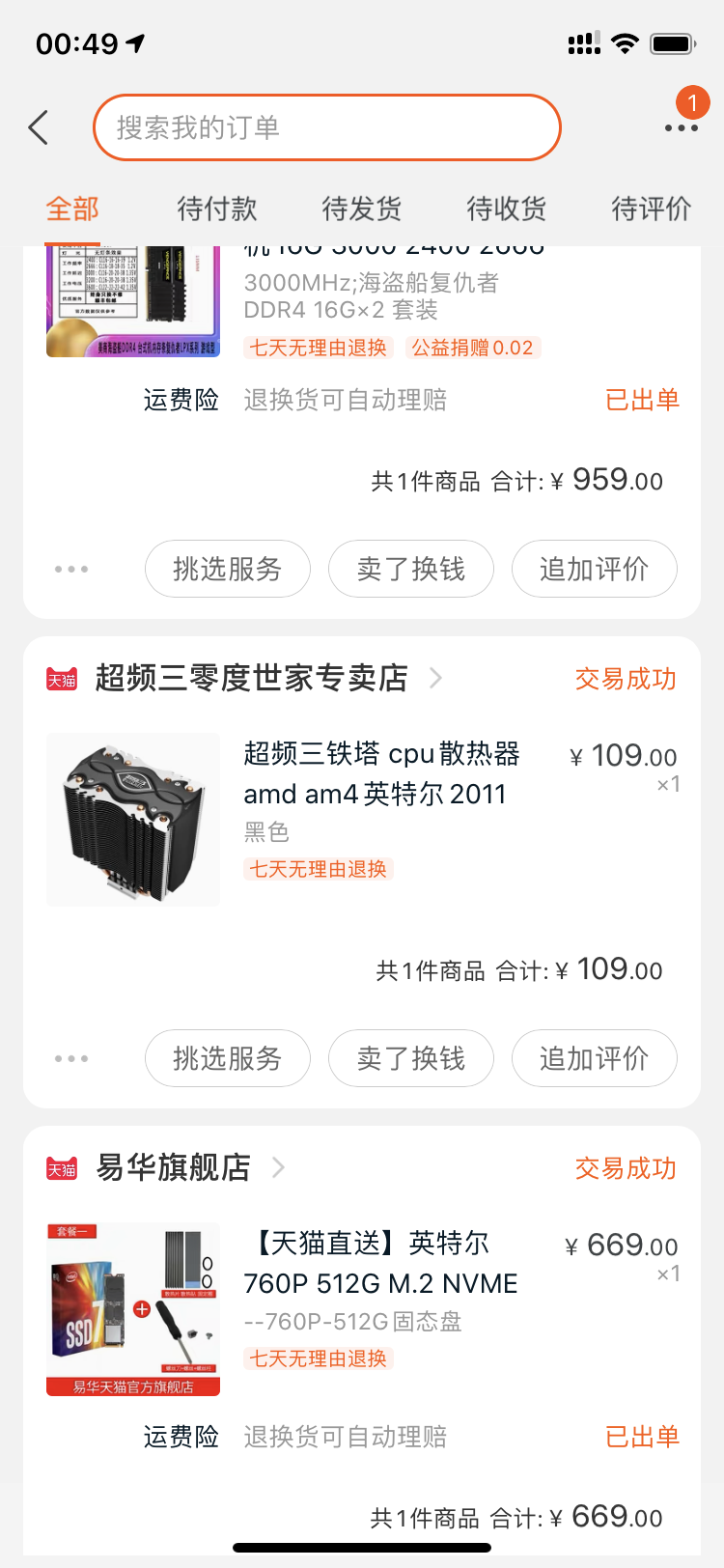The height and width of the screenshot is (1568, 724).
Task: Click 已出单 on the SSD order shipping insurance
Action: point(641,1438)
